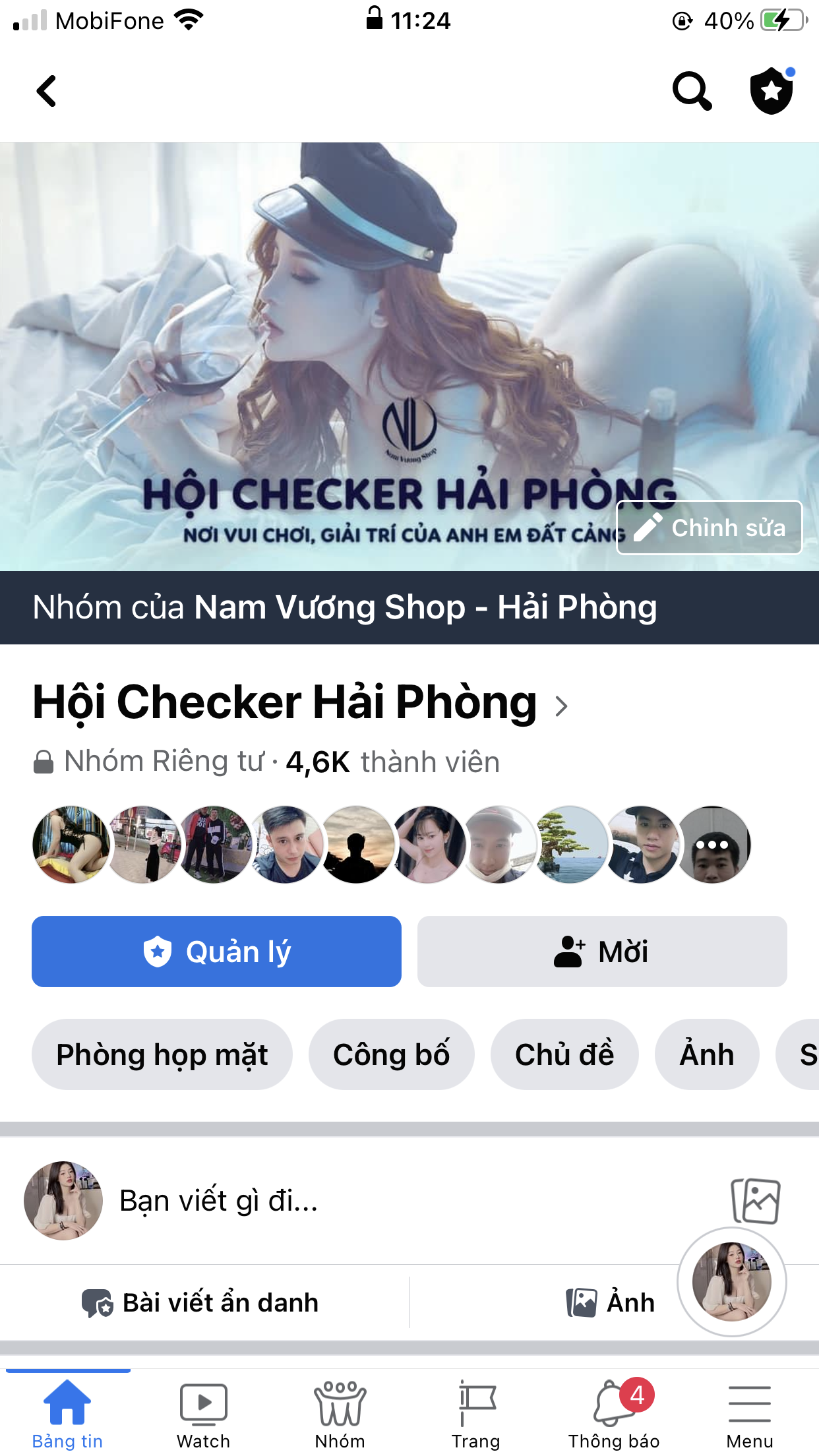Go back using the top-left arrow
819x1456 pixels.
pyautogui.click(x=46, y=91)
